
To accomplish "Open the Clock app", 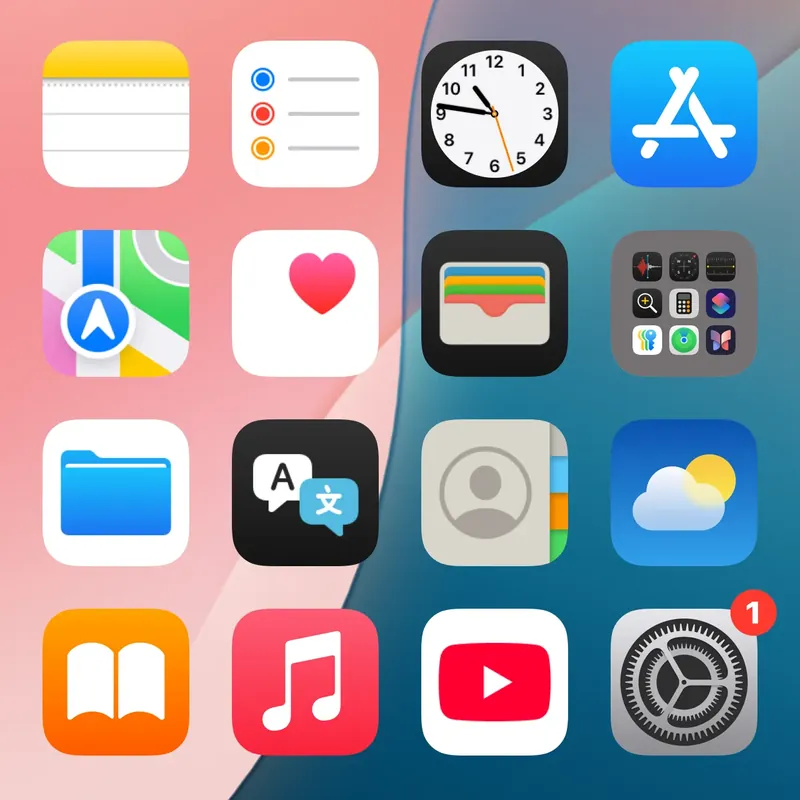I will click(x=494, y=113).
